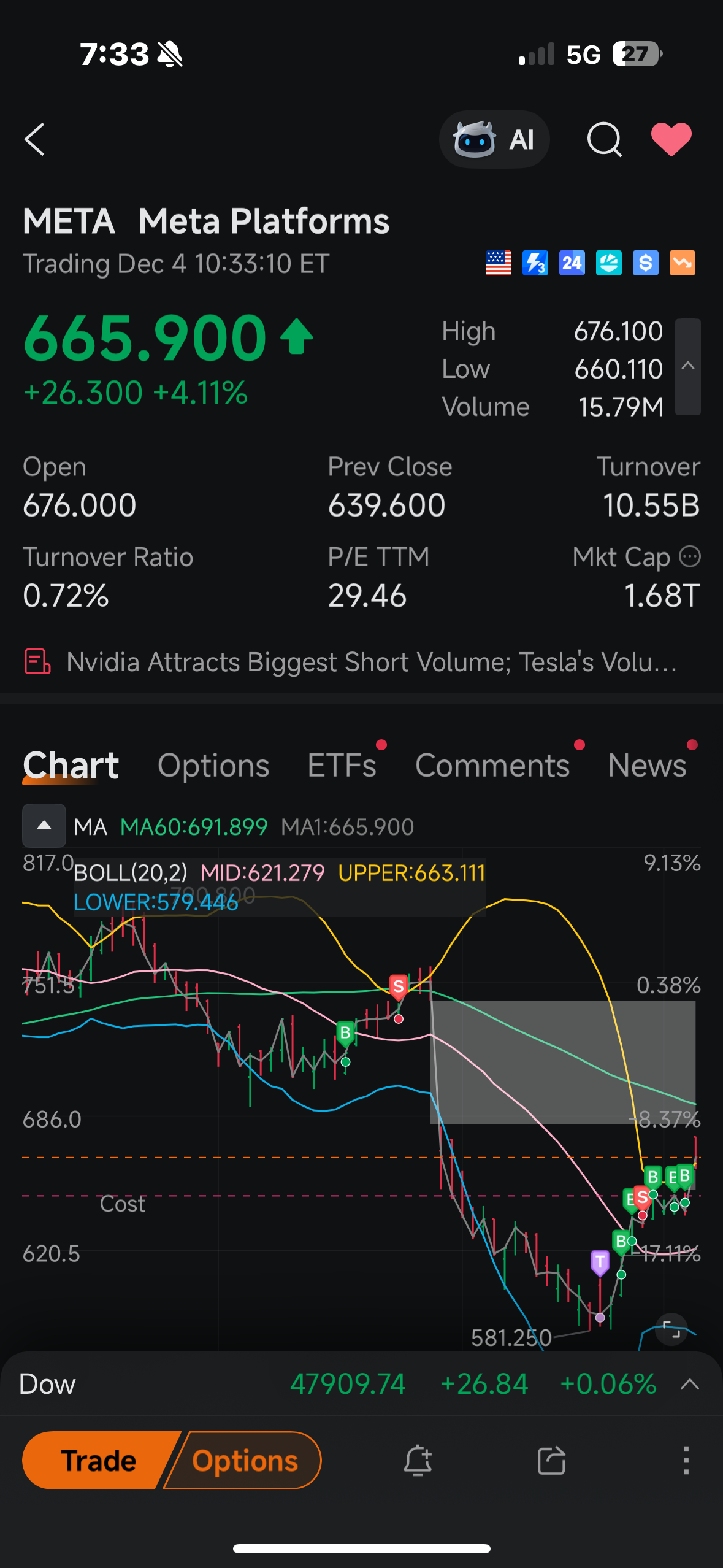The image size is (723, 1568).
Task: Open Options trading from the bottom bar
Action: pos(245,1461)
